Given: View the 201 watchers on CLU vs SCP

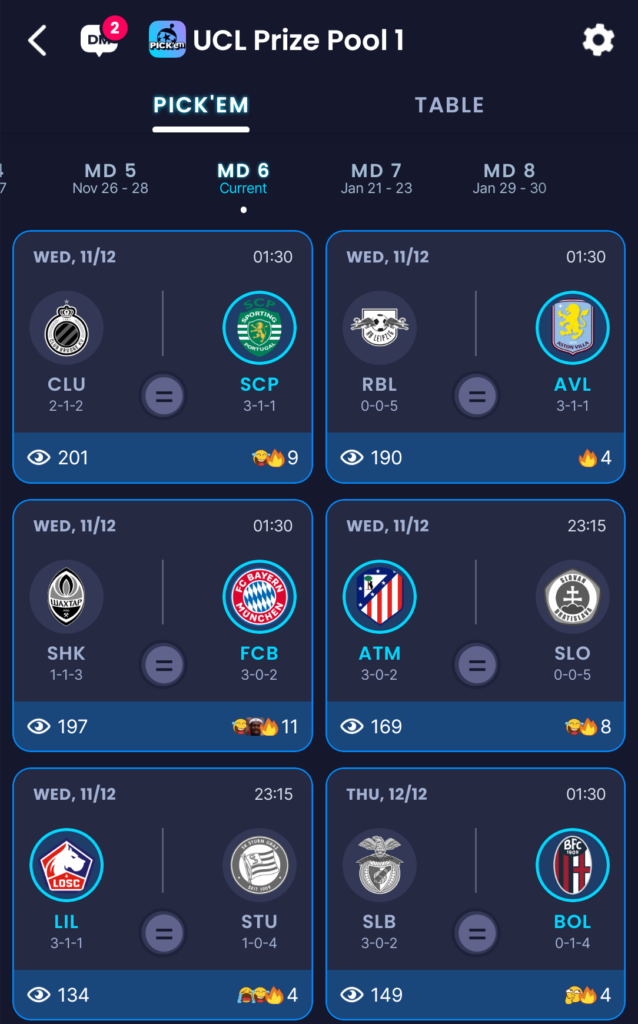Looking at the screenshot, I should click(58, 458).
